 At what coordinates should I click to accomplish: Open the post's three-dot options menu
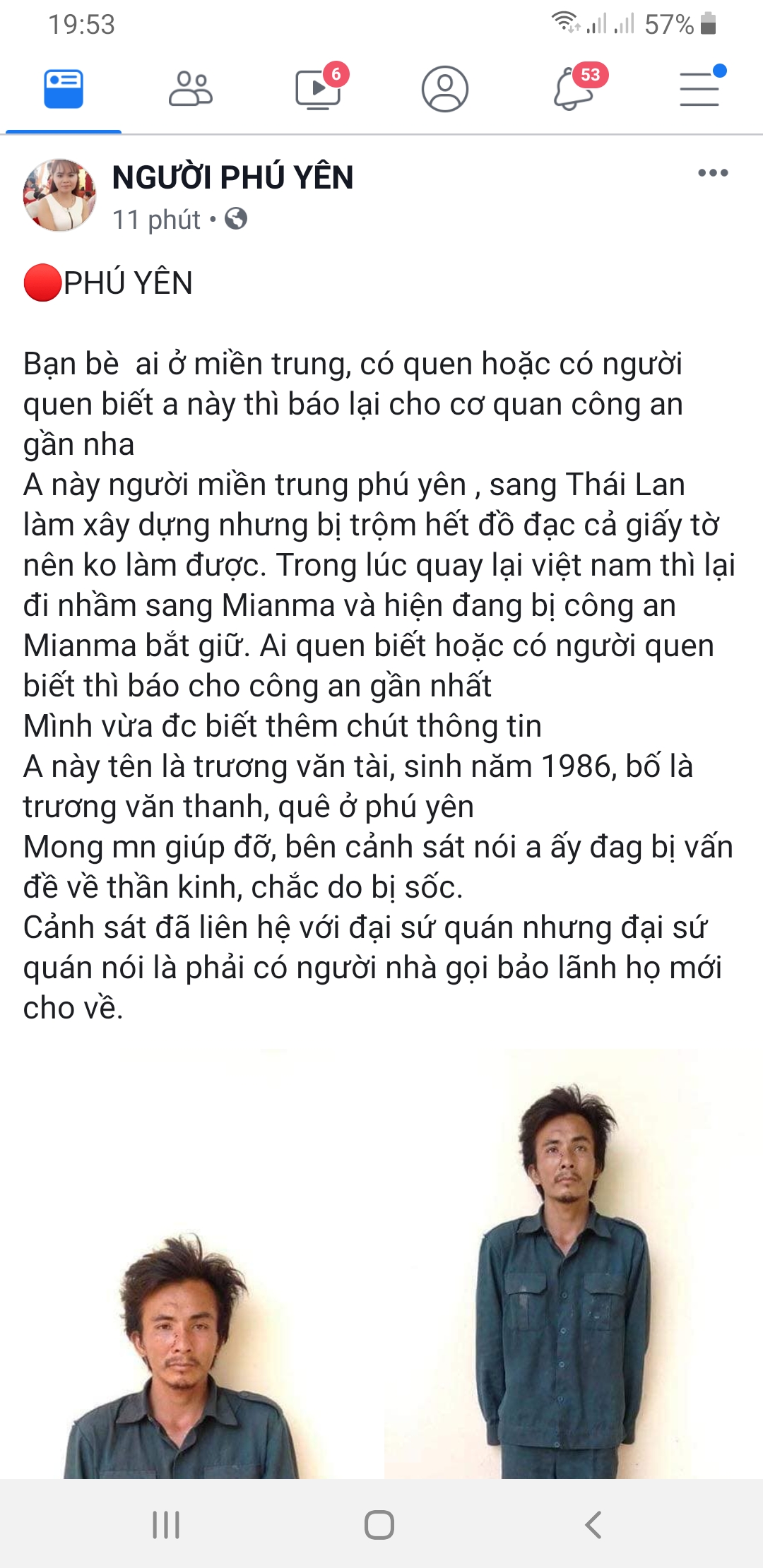tap(712, 173)
